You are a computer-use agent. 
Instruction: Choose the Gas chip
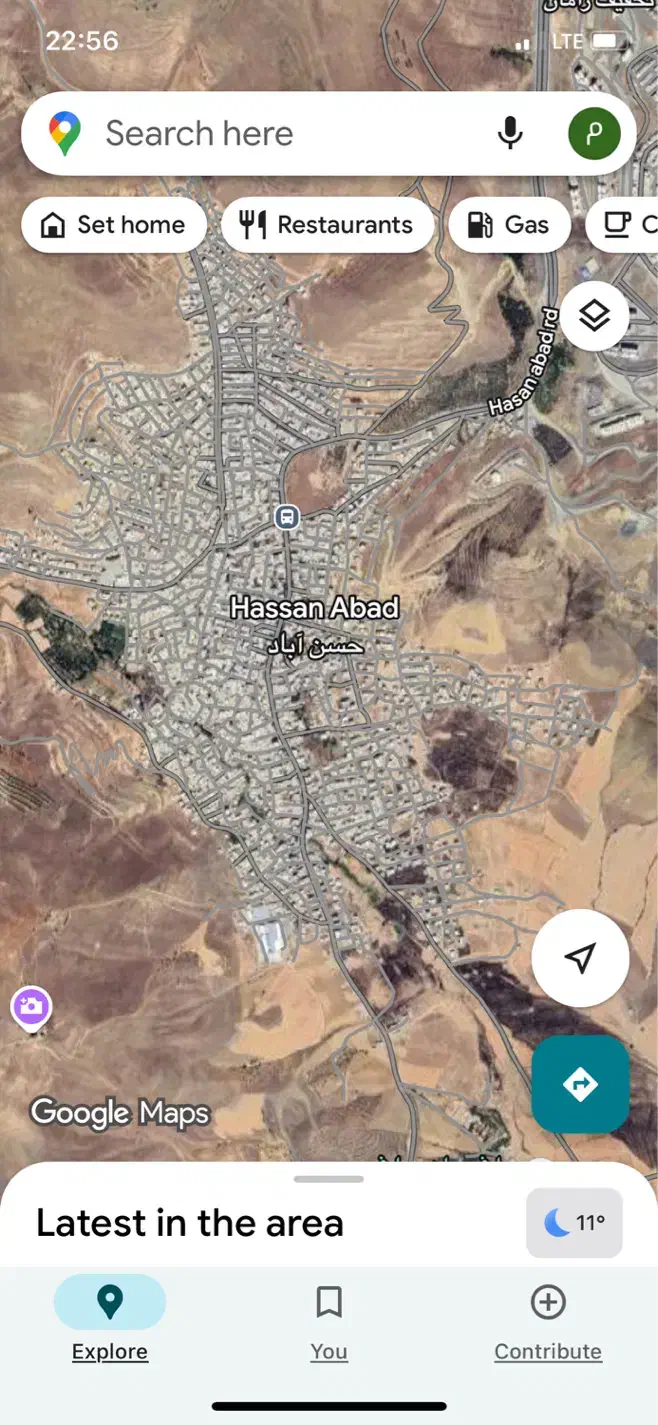pos(509,225)
